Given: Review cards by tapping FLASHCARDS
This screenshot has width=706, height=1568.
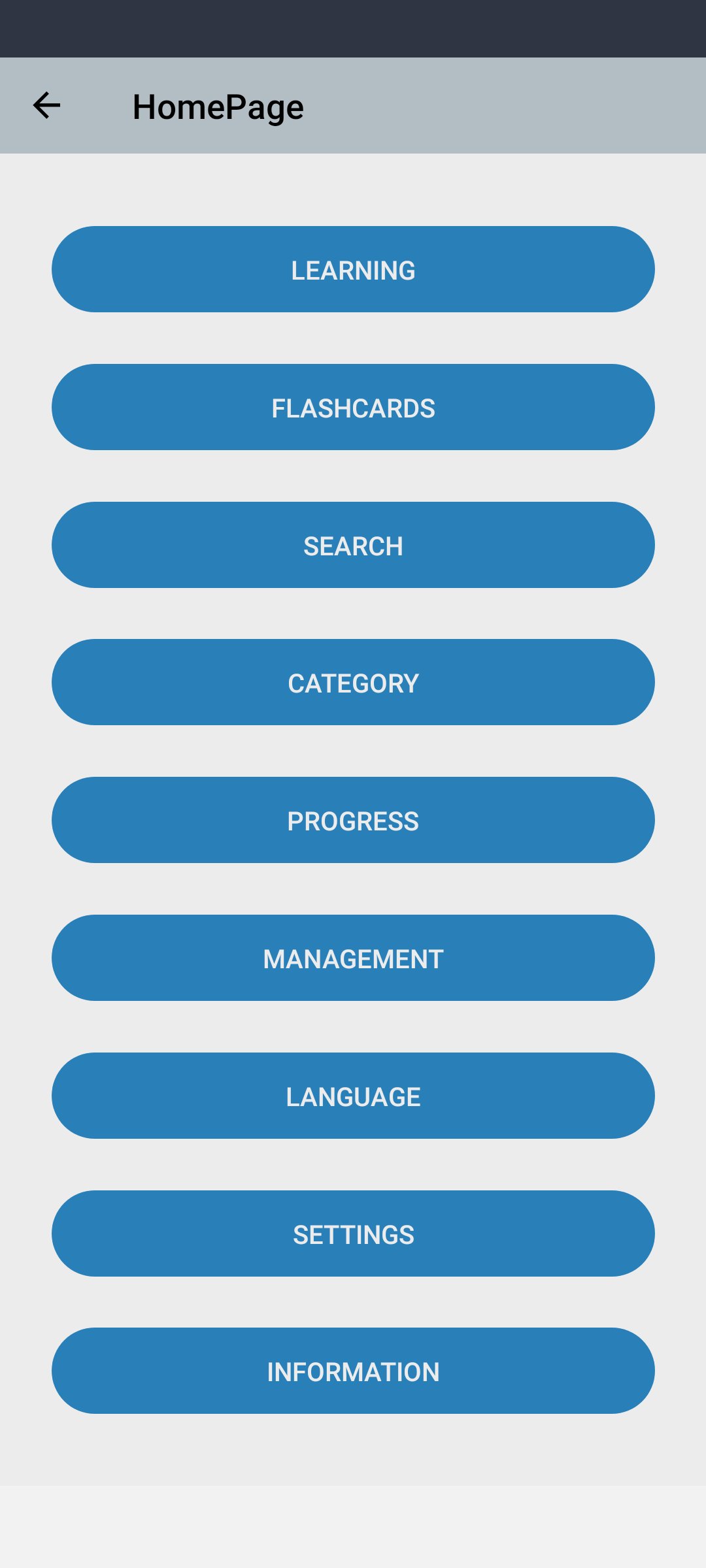Looking at the screenshot, I should pos(353,407).
